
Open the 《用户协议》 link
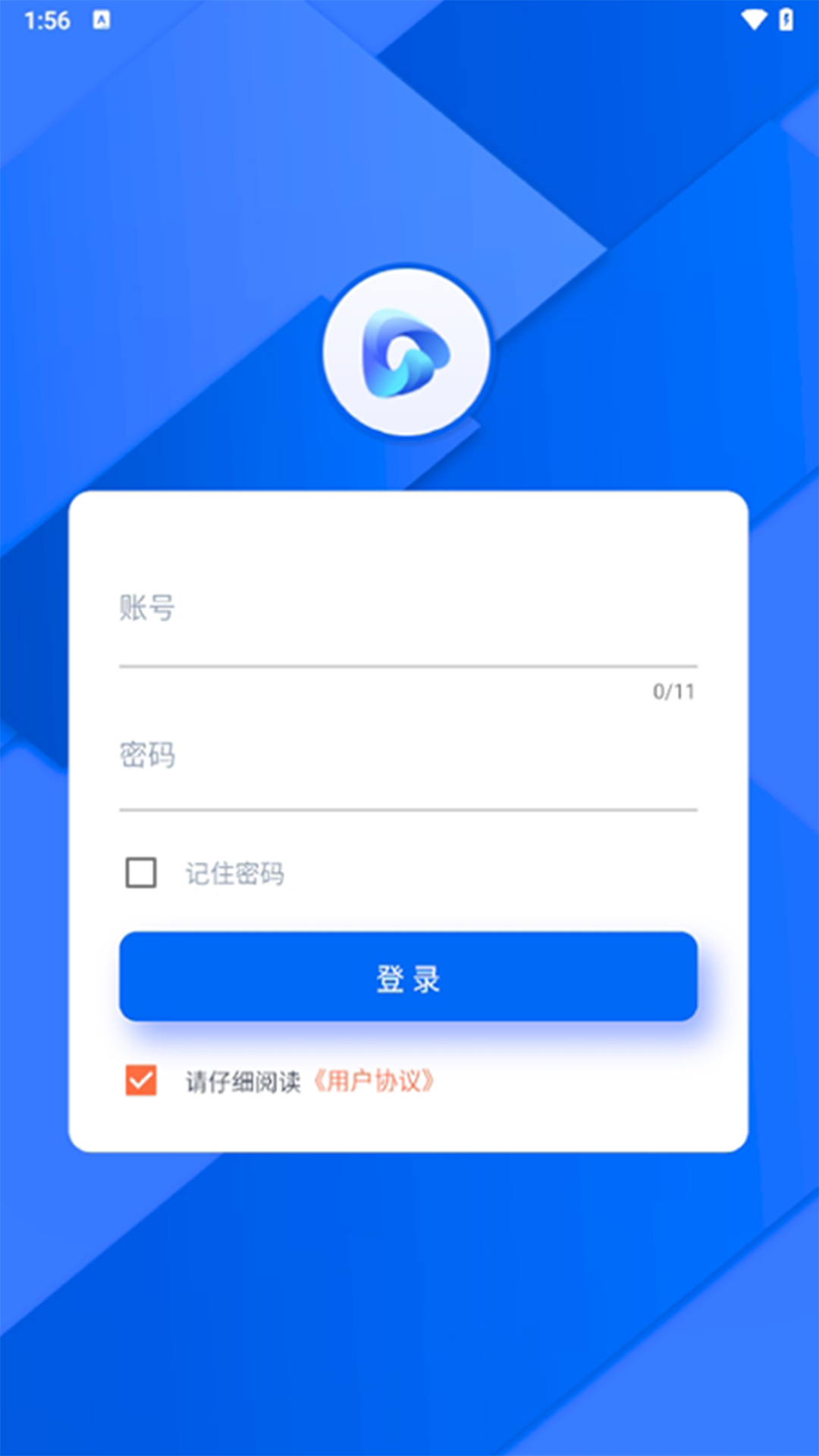click(373, 1081)
